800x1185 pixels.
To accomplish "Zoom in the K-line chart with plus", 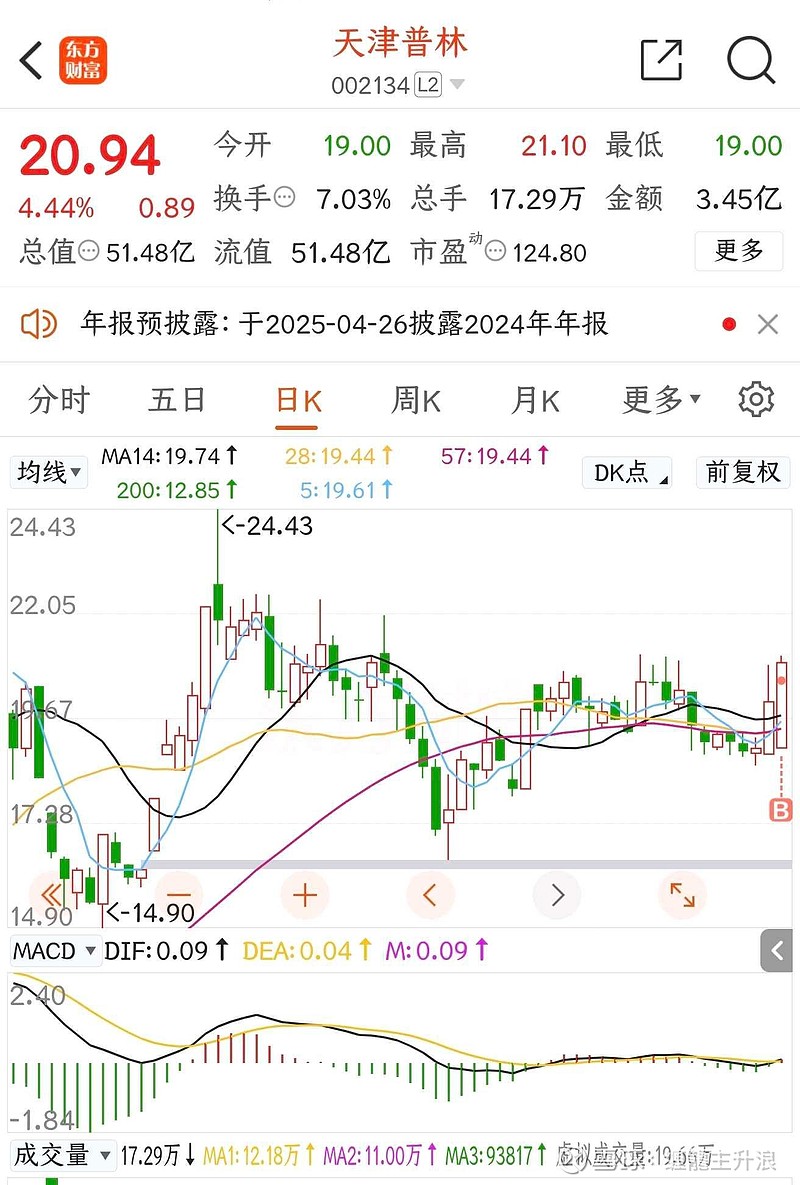I will pyautogui.click(x=305, y=895).
